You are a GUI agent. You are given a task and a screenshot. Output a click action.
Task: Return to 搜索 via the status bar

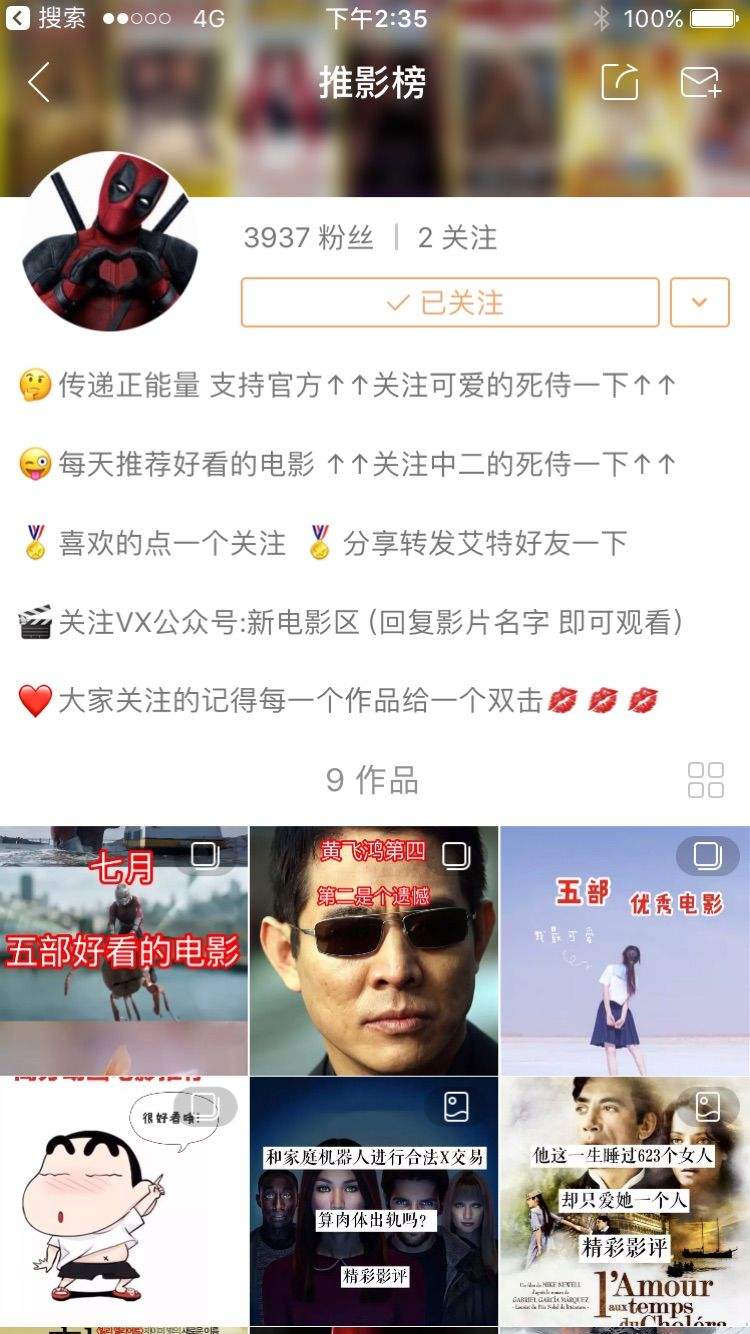tap(48, 18)
